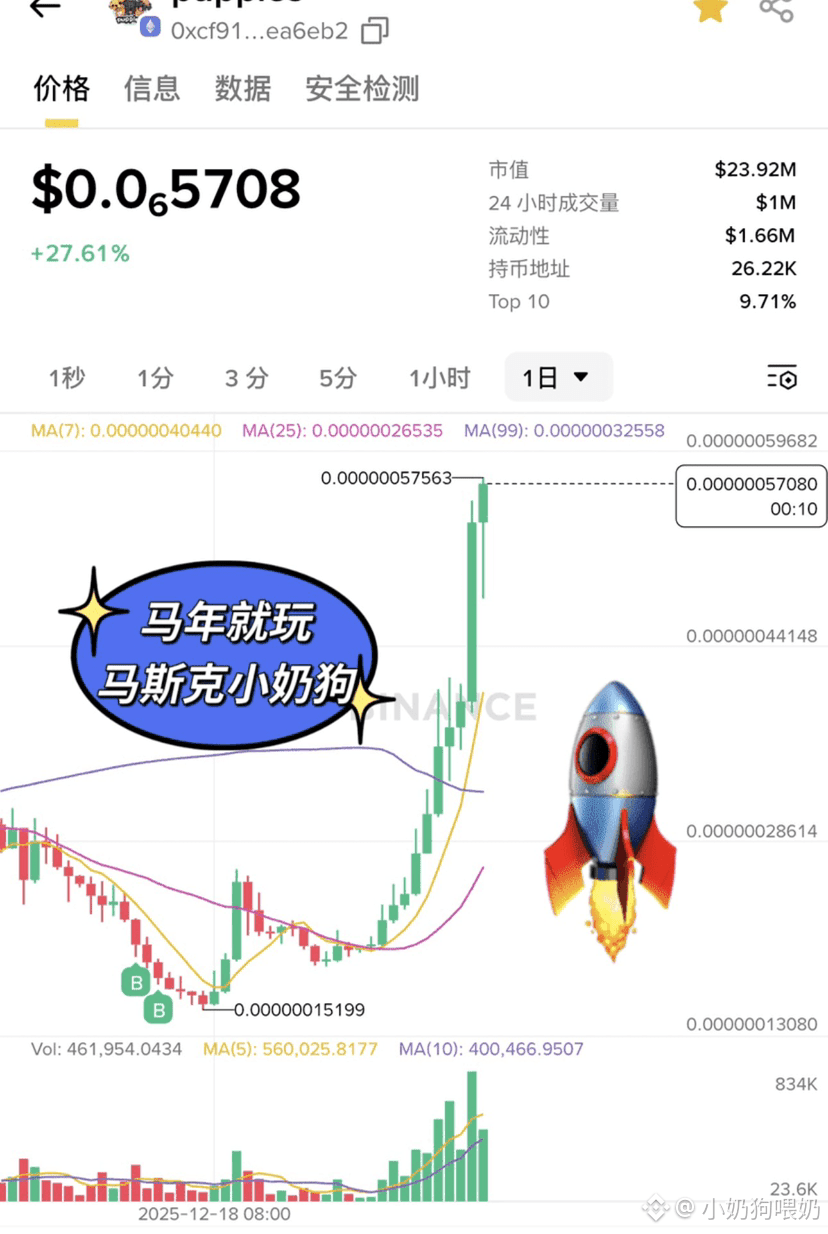
Task: Open chart indicator settings icon
Action: pos(782,378)
